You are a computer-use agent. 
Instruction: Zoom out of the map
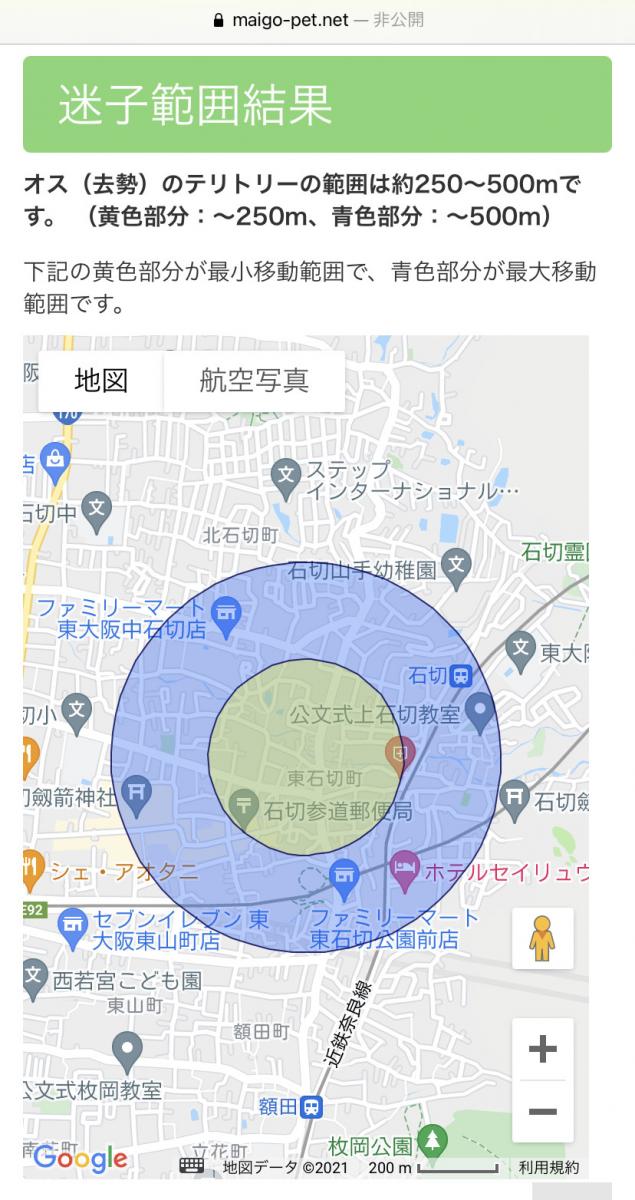[x=543, y=1111]
